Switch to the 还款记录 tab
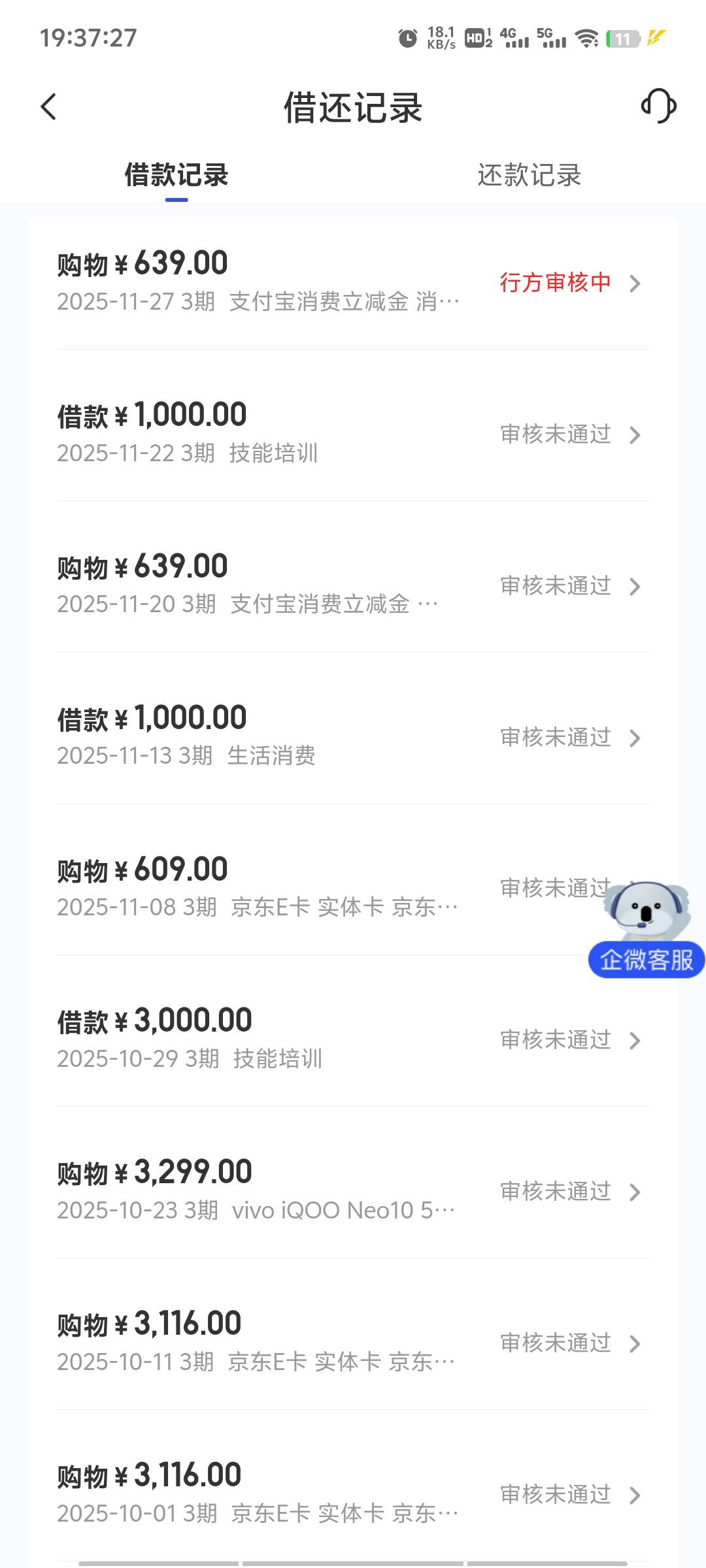 coord(529,175)
